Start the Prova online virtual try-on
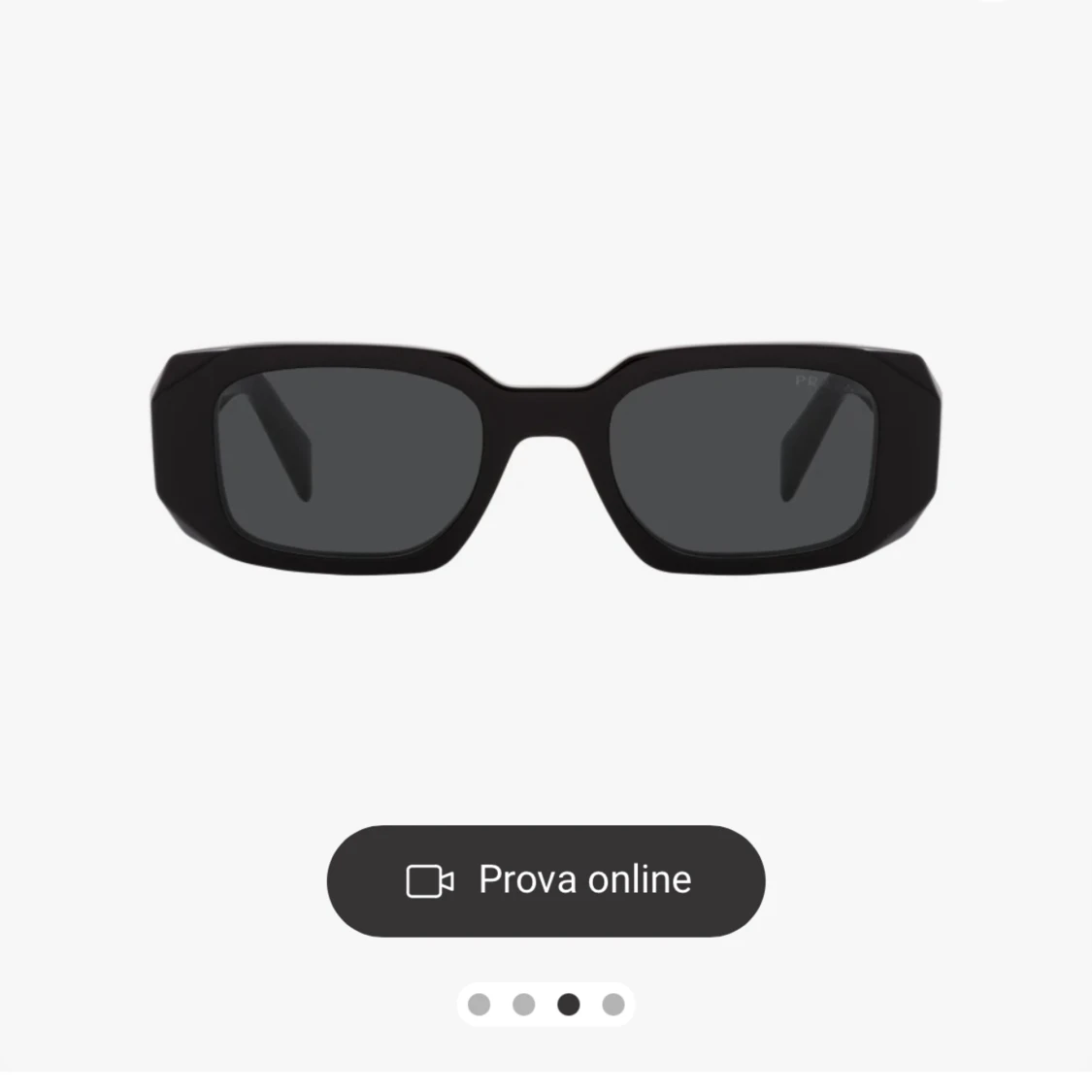The height and width of the screenshot is (1092, 1092). click(x=546, y=880)
